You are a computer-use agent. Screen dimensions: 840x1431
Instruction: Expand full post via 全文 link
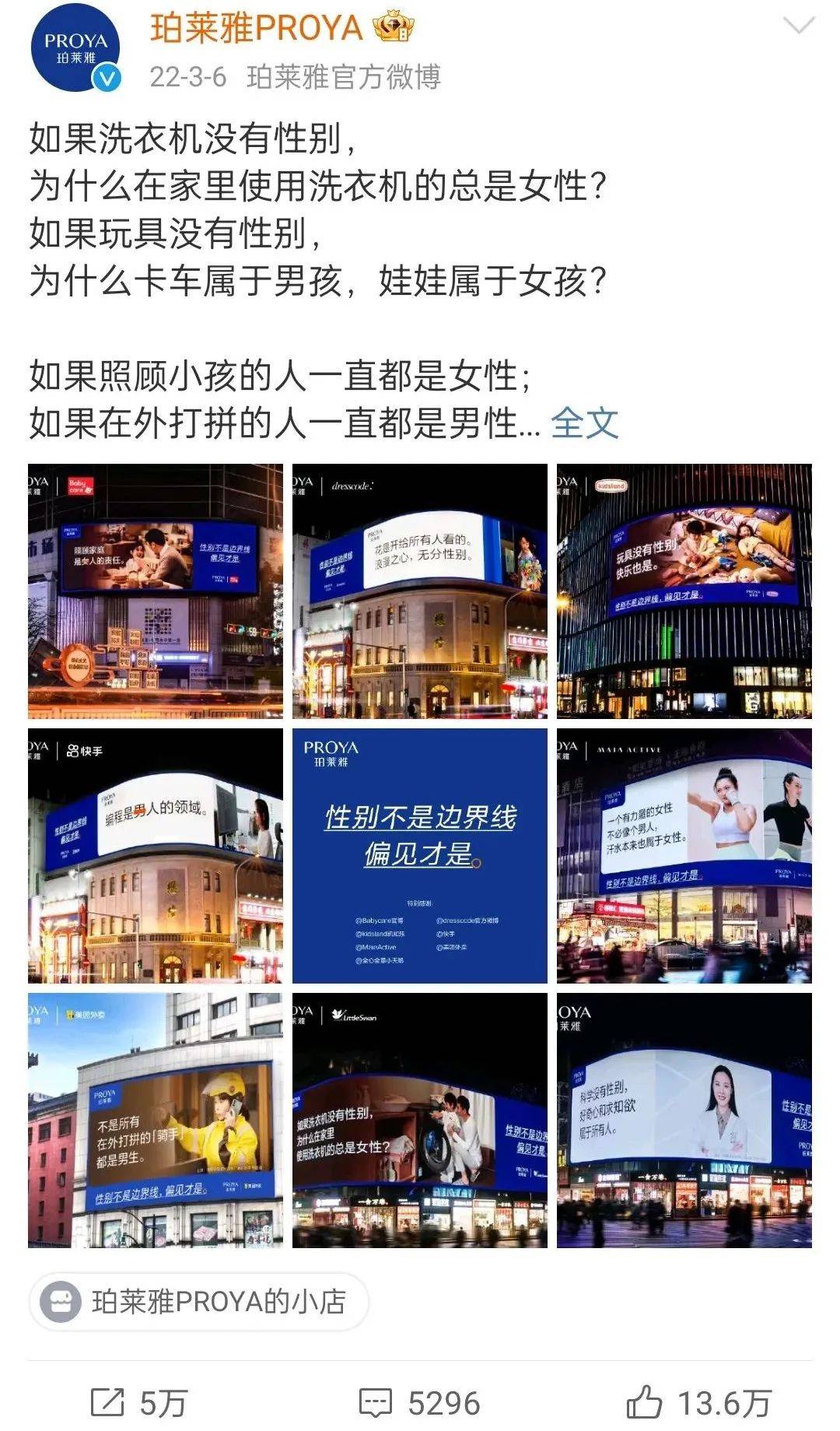pos(584,423)
